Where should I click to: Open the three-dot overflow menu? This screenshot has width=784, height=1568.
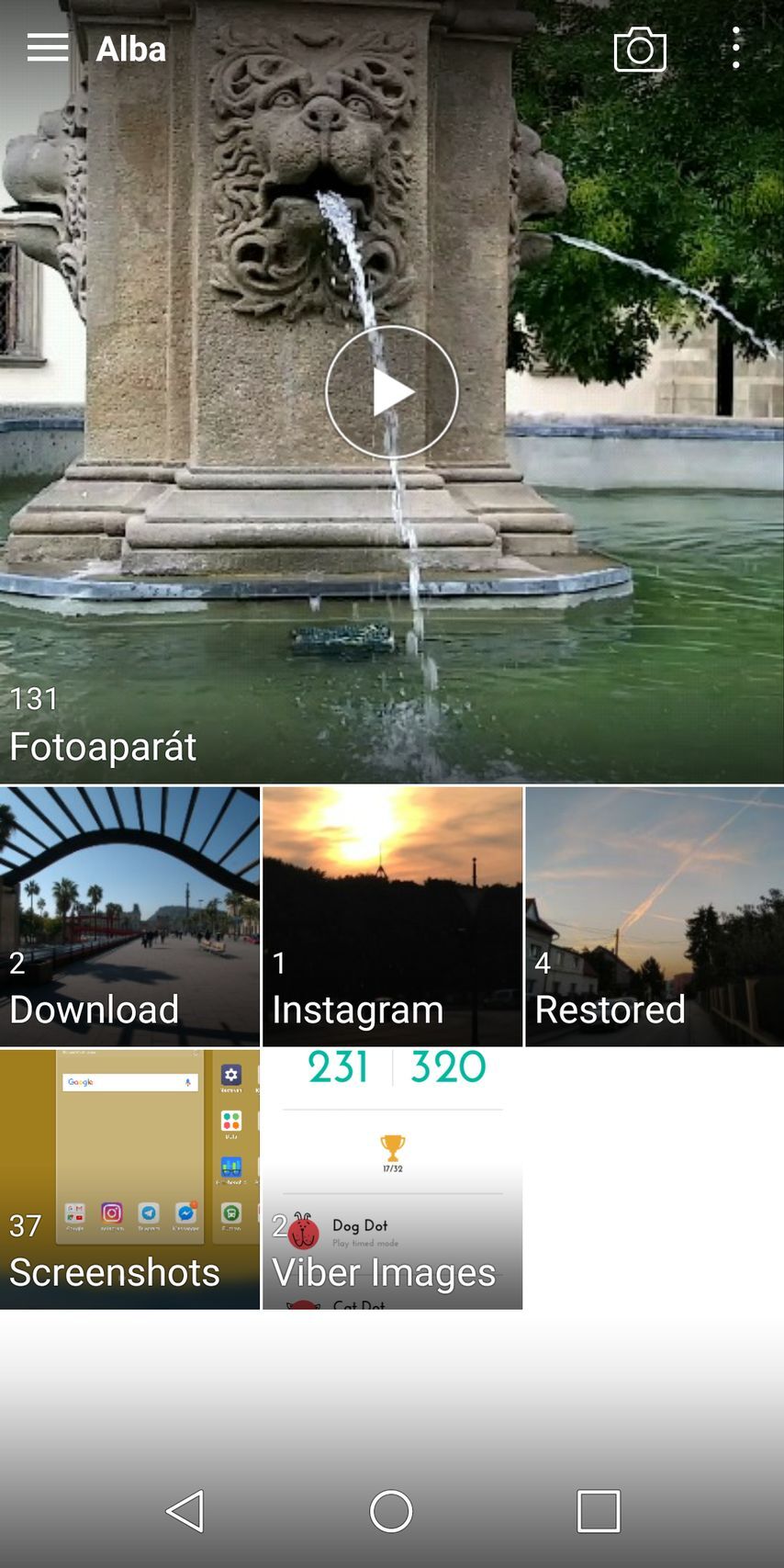point(736,48)
